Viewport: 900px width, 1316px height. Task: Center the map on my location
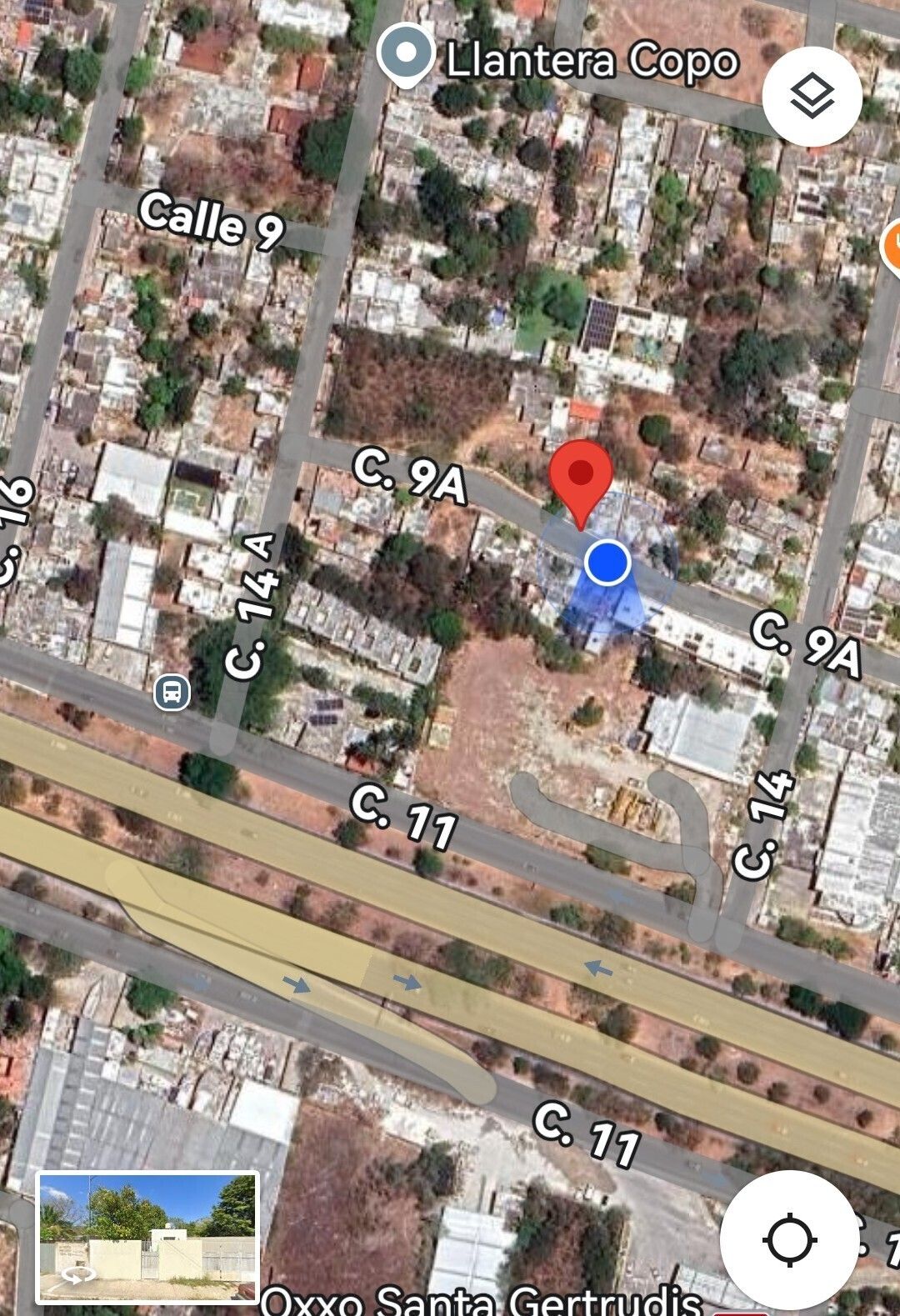point(789,1239)
